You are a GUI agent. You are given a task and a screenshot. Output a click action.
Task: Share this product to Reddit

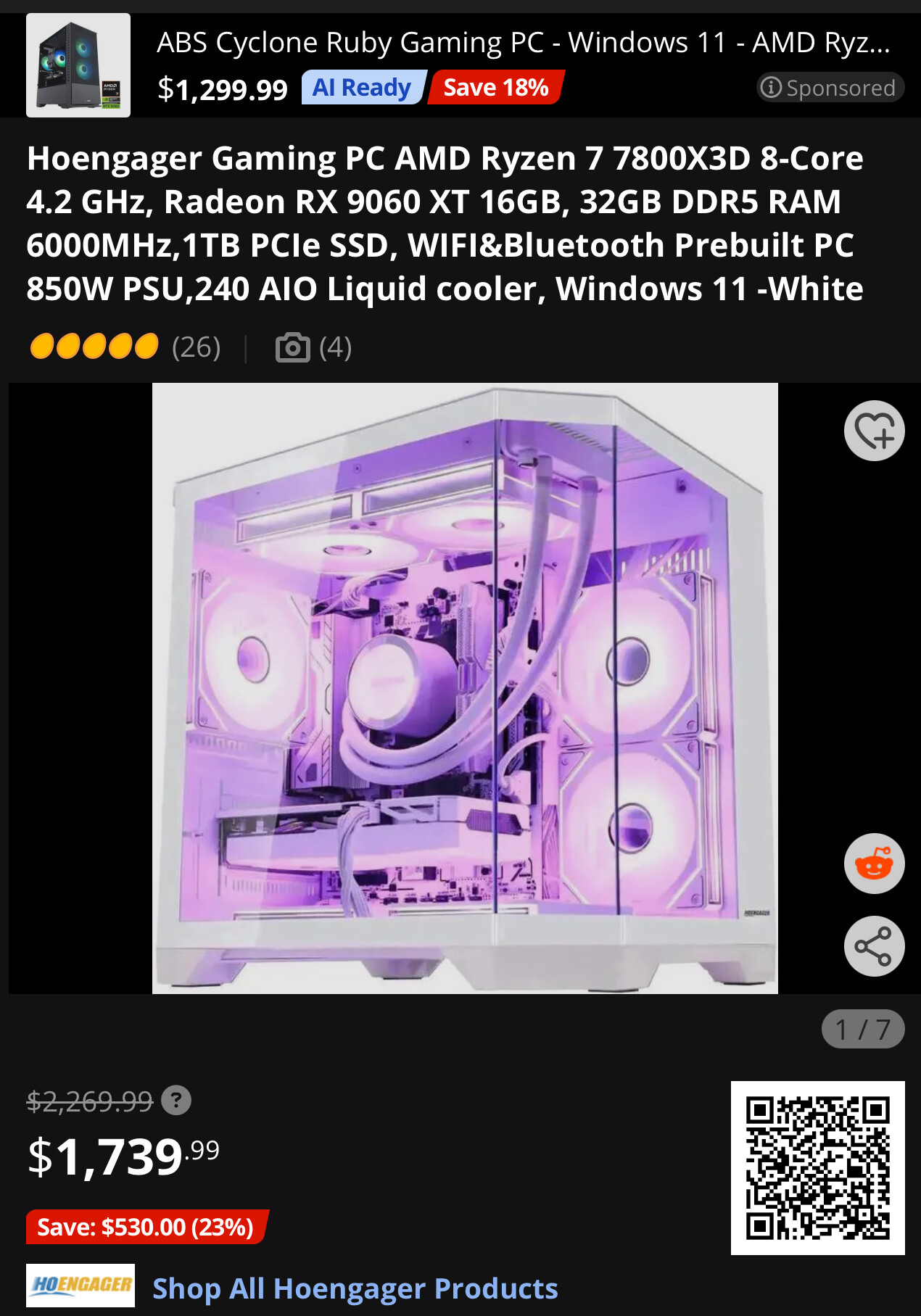coord(874,864)
